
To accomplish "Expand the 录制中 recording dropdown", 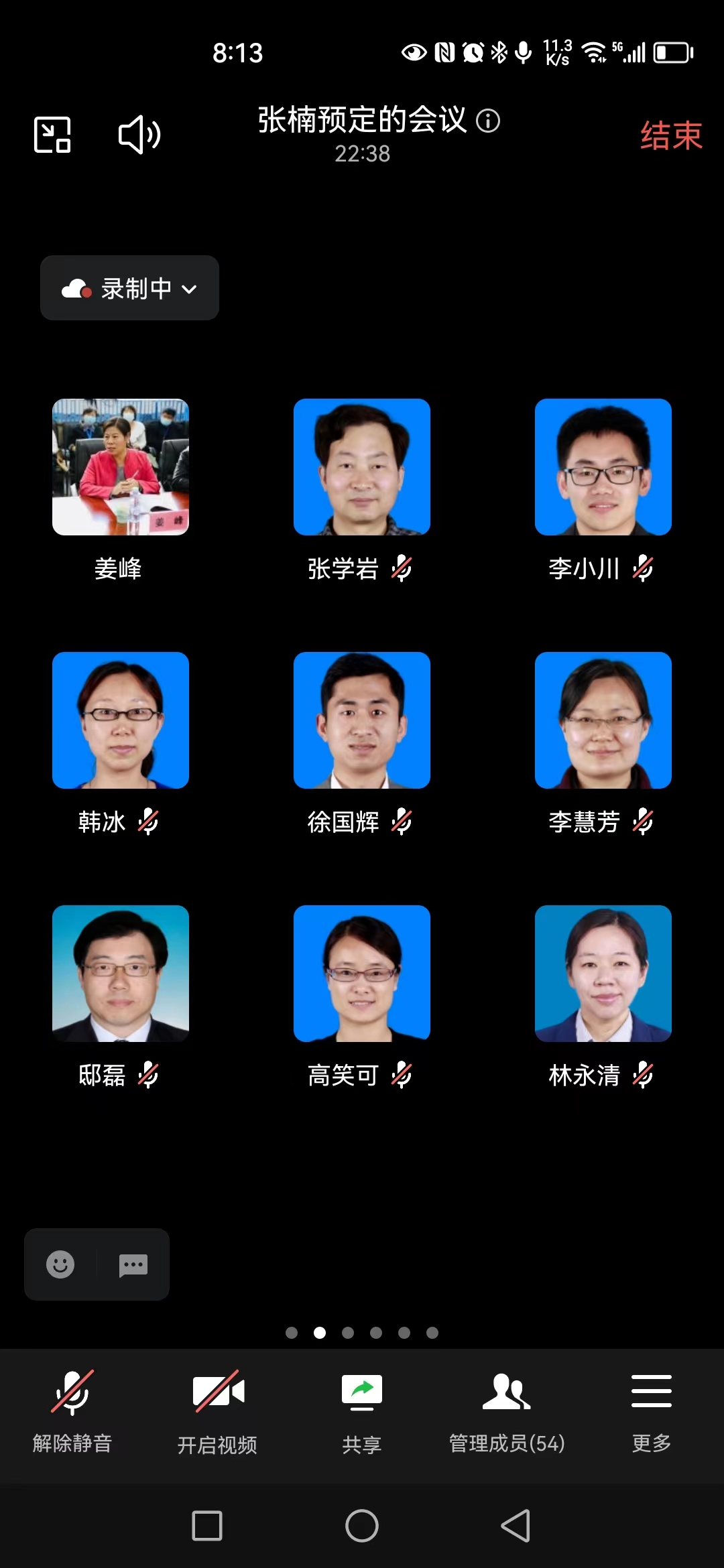I will pyautogui.click(x=129, y=288).
